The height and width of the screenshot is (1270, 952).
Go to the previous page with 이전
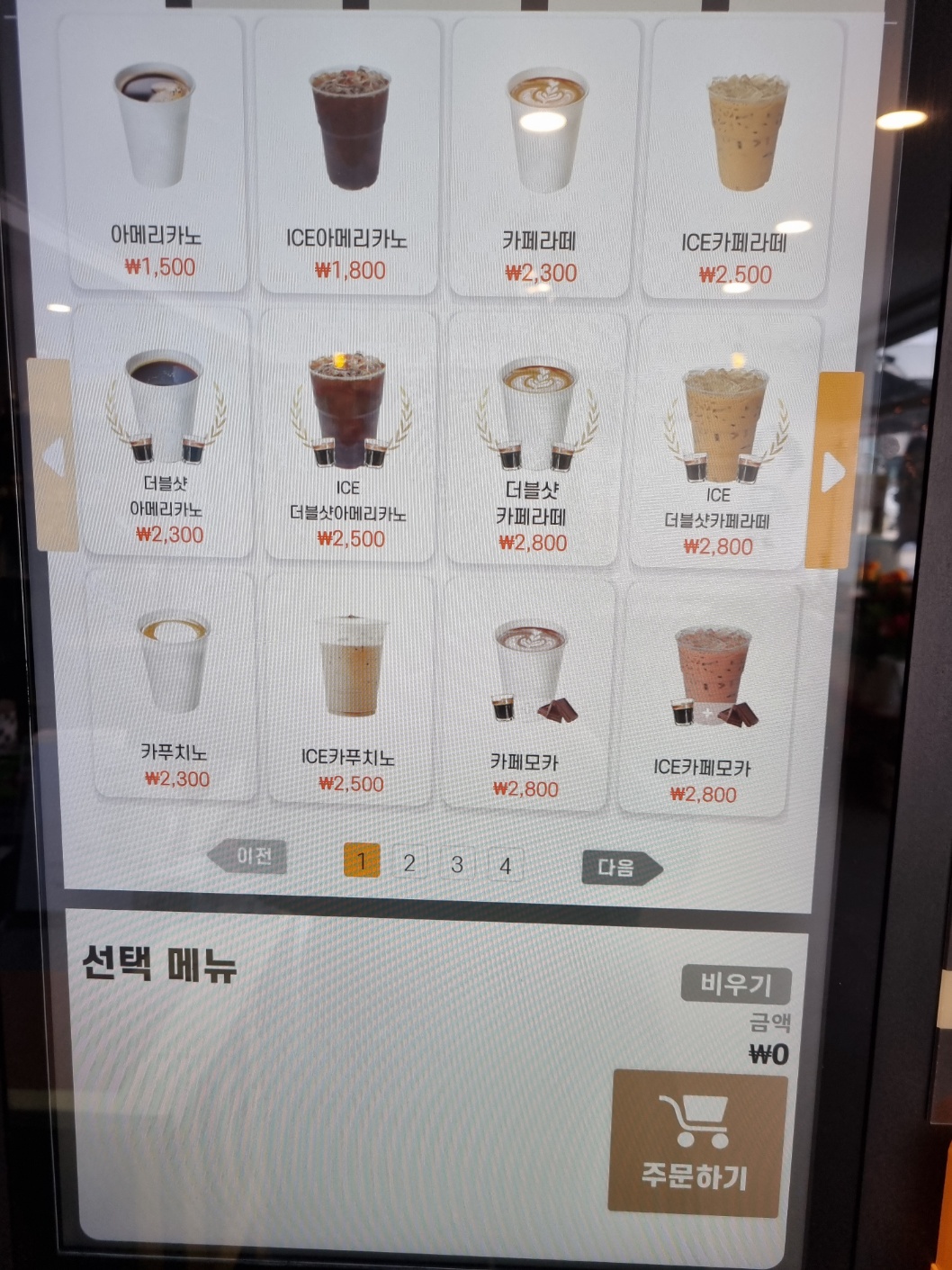[249, 855]
